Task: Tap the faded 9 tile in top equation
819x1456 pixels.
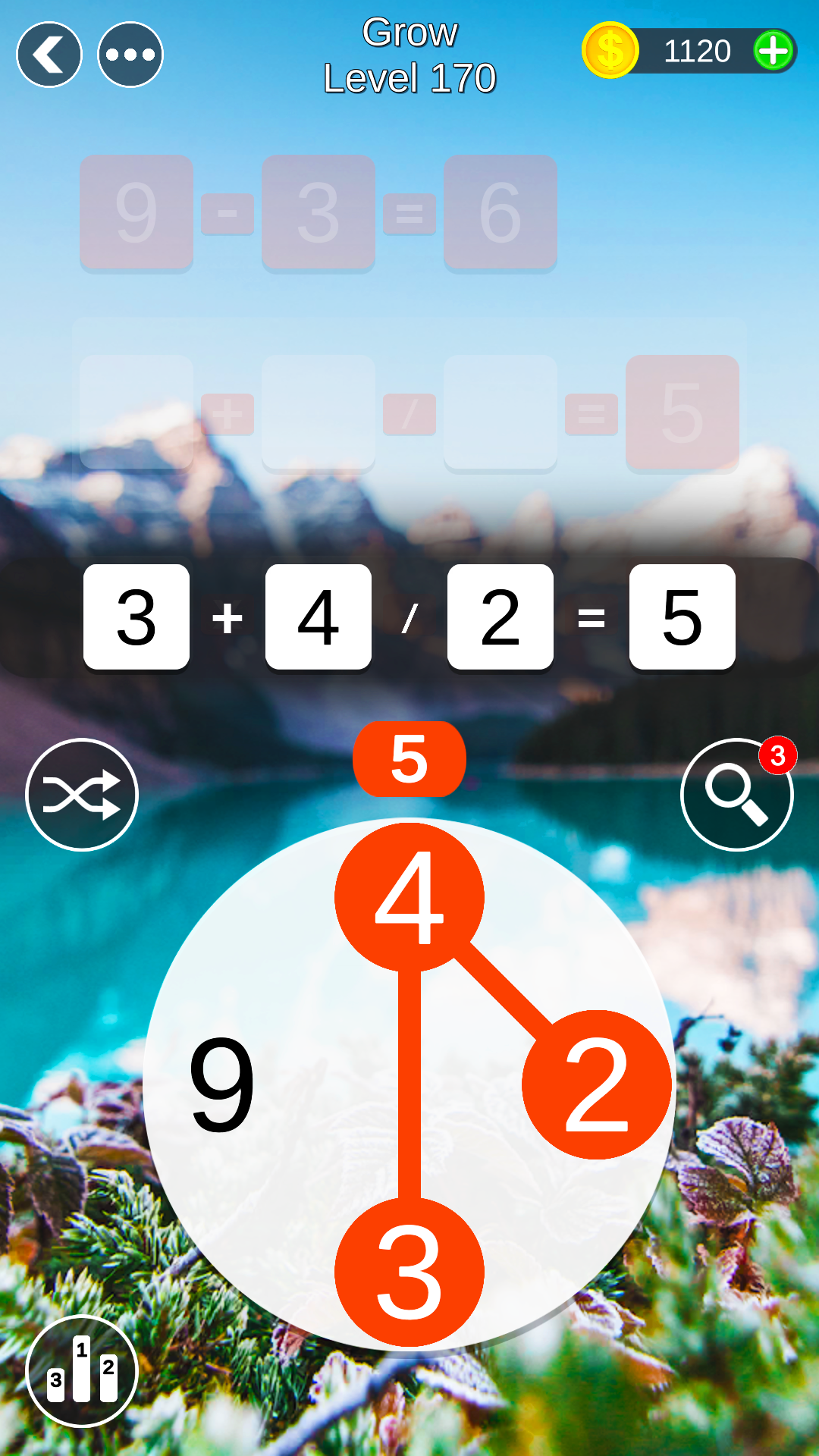Action: 137,213
